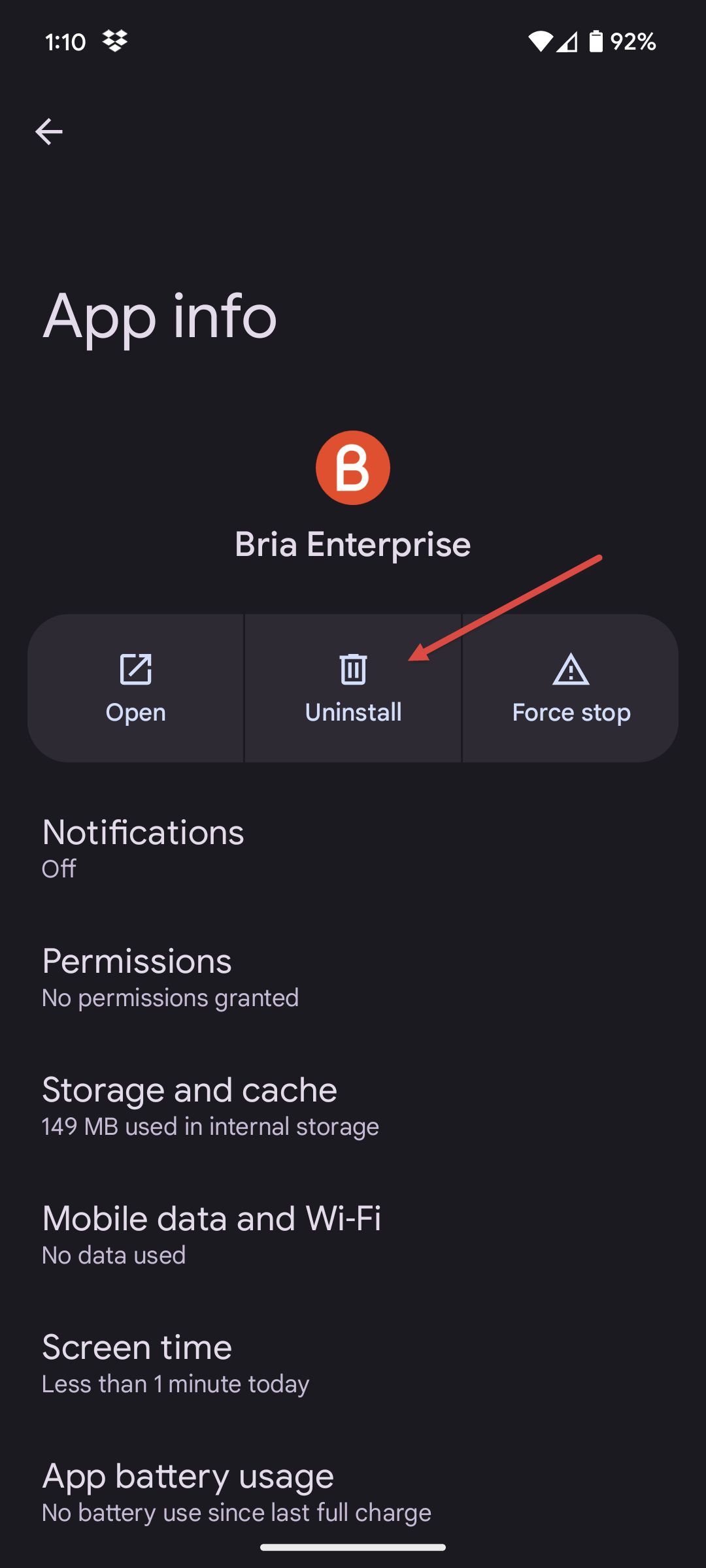Force stop the app

click(571, 688)
